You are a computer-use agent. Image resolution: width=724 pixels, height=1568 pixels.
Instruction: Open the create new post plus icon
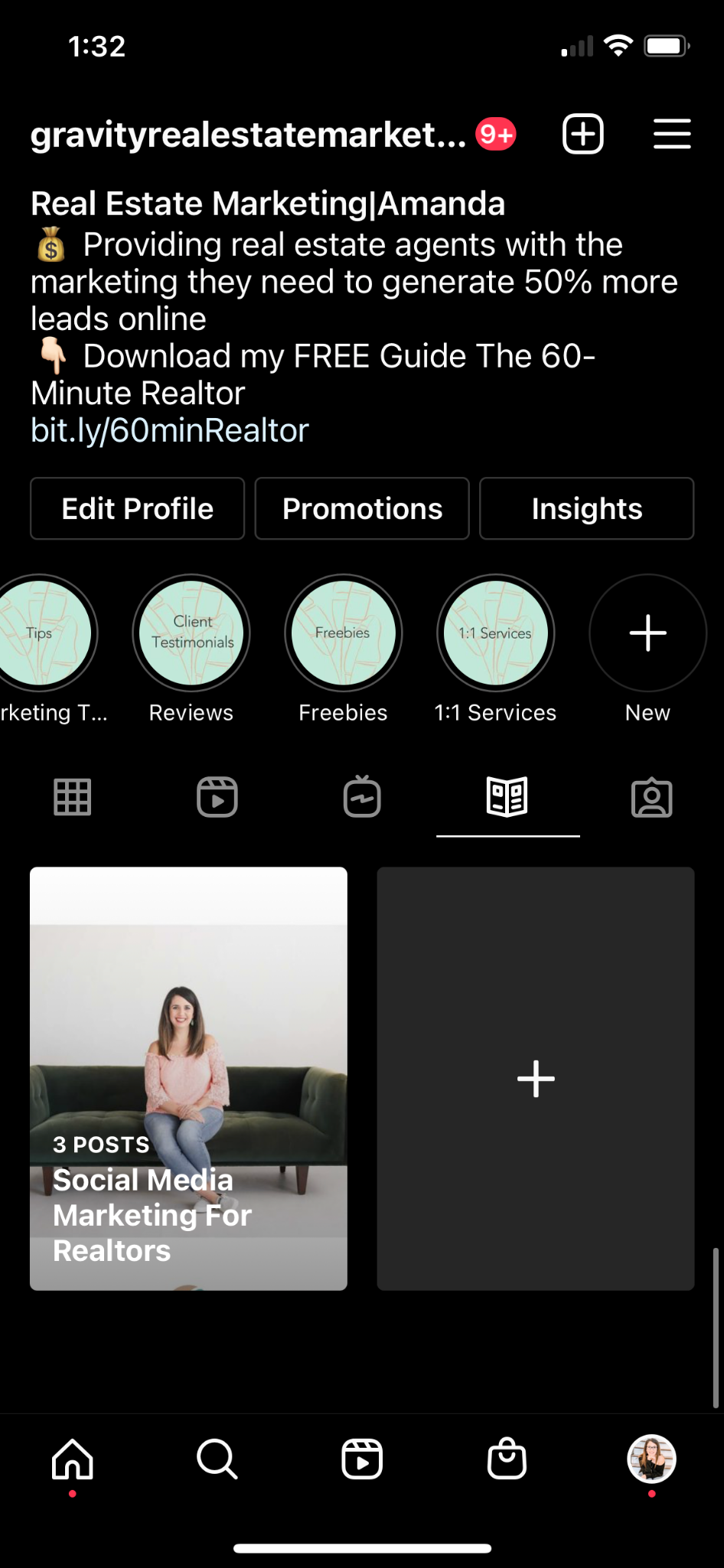(583, 134)
